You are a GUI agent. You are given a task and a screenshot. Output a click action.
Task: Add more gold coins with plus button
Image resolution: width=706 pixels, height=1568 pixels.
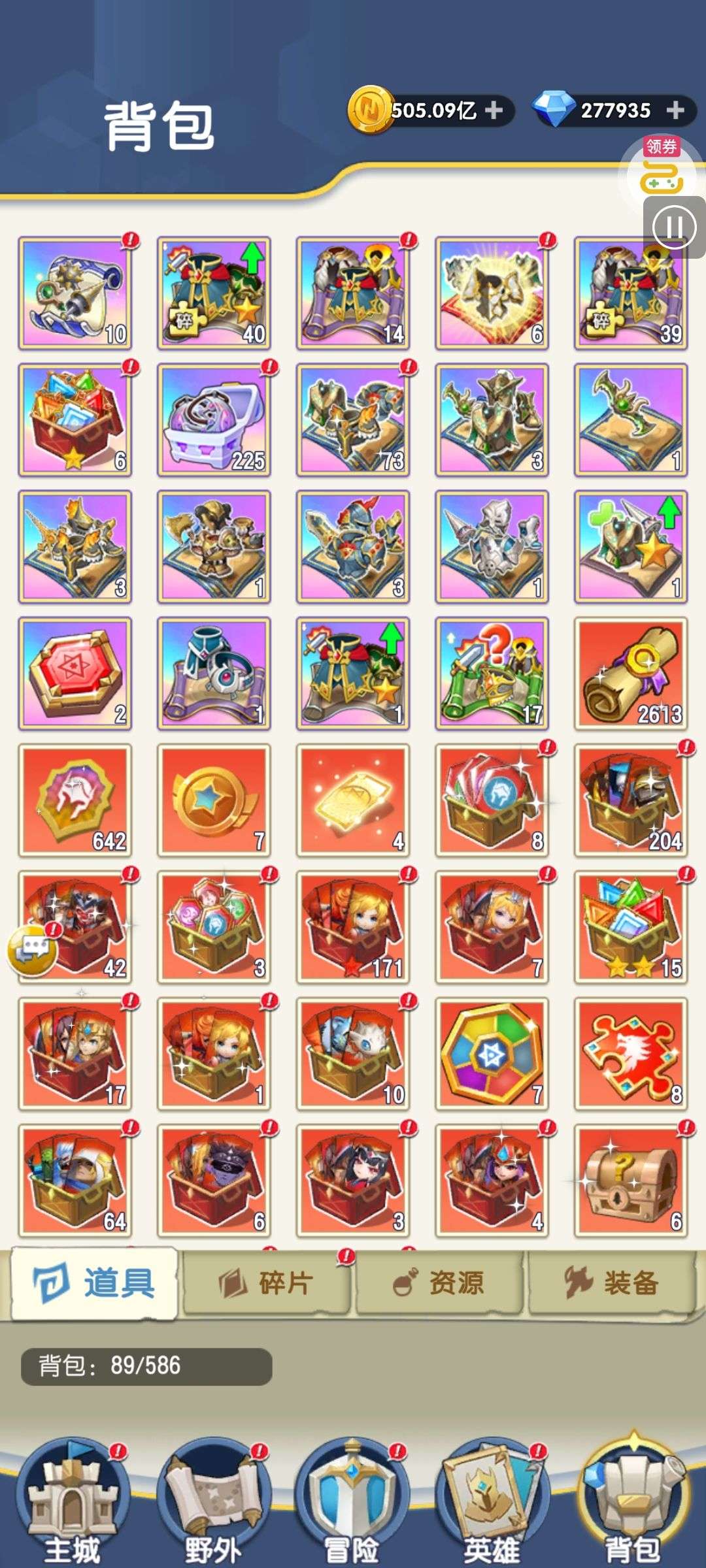click(x=494, y=110)
